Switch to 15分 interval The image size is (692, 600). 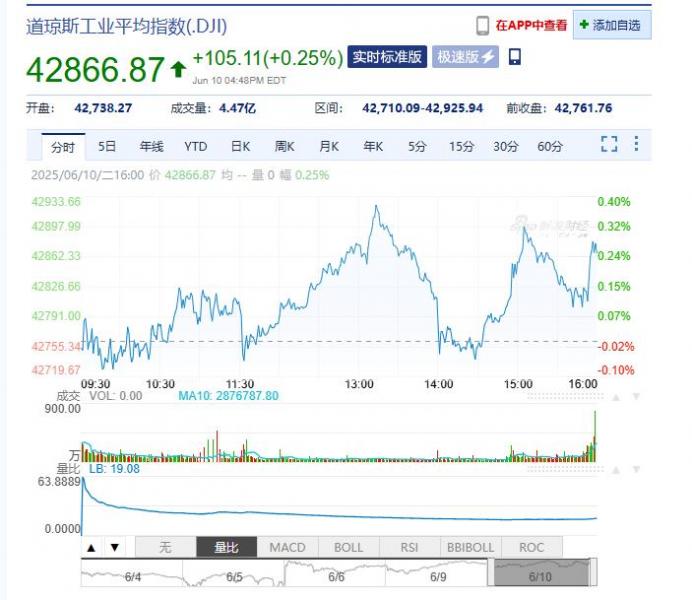click(461, 146)
